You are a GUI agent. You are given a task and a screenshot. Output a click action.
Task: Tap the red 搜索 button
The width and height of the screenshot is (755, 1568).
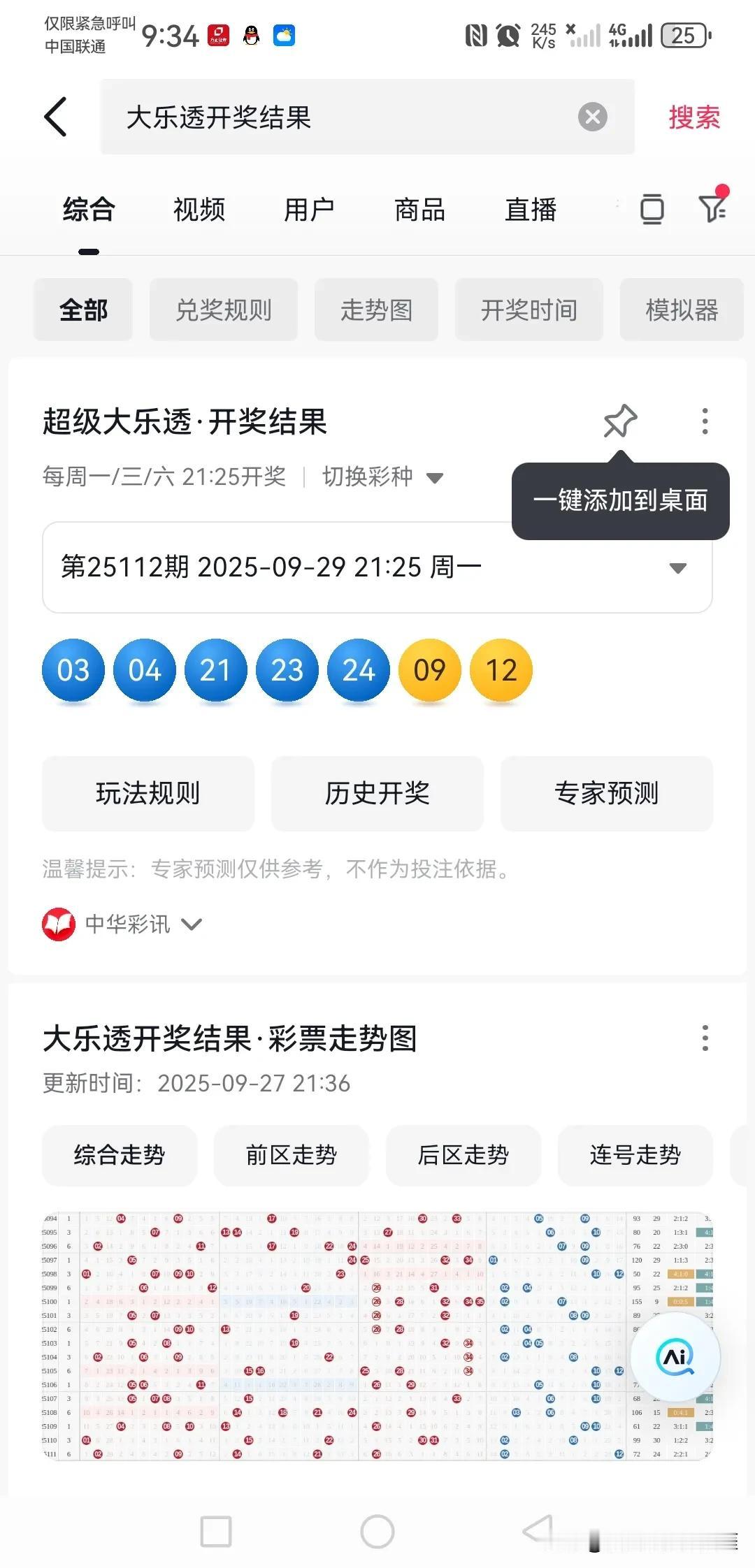click(693, 117)
